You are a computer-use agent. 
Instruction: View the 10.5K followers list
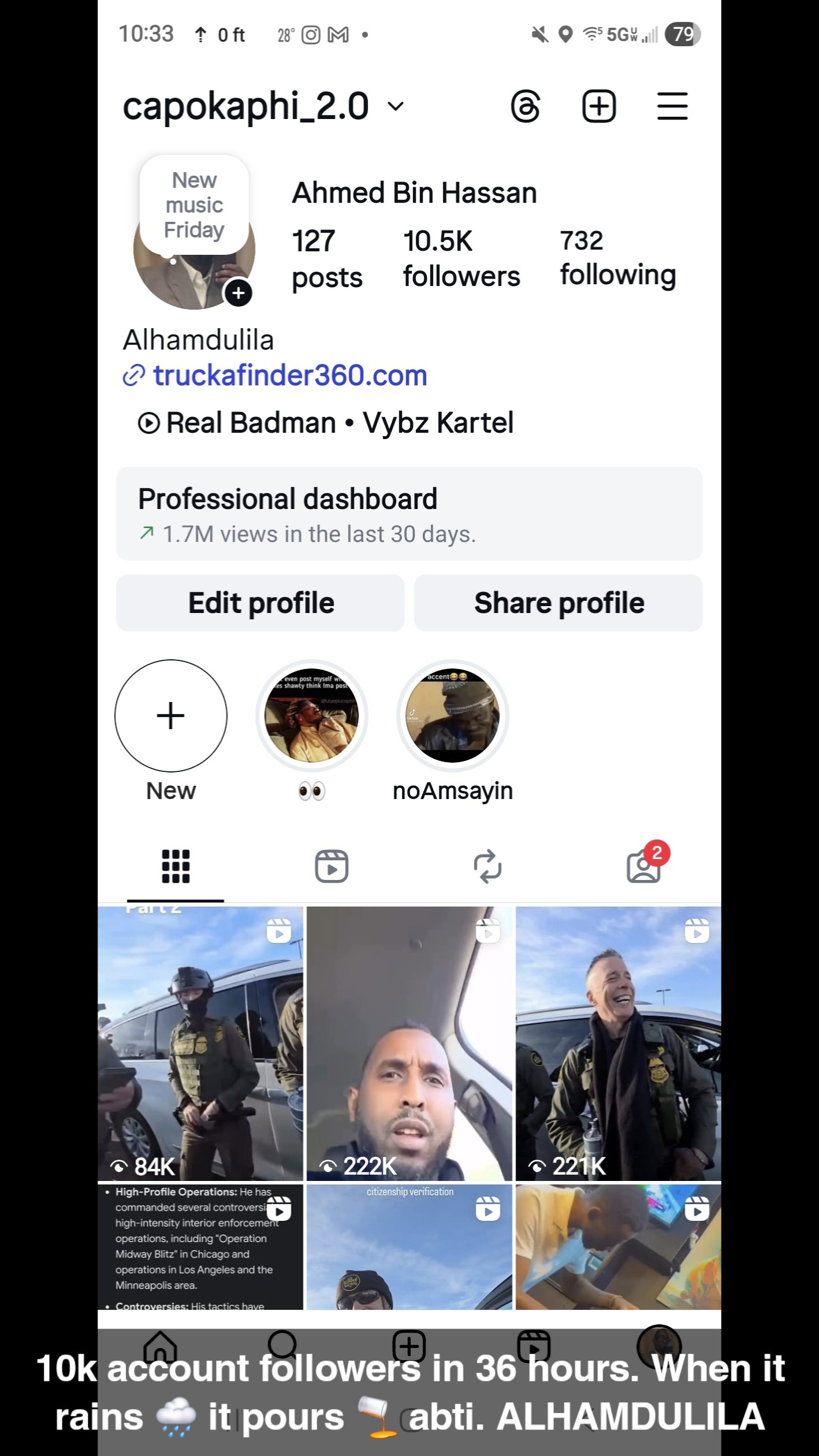(461, 258)
